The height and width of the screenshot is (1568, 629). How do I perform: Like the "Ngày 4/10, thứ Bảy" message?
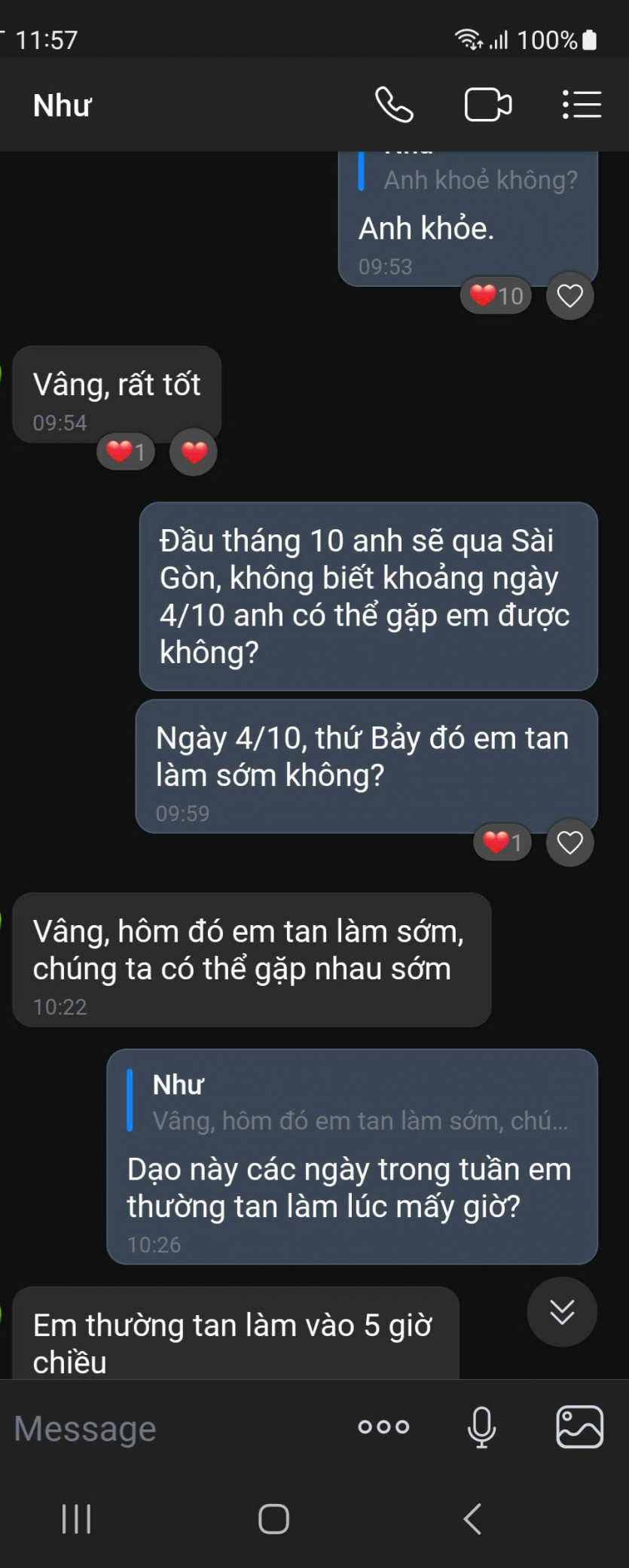[569, 842]
